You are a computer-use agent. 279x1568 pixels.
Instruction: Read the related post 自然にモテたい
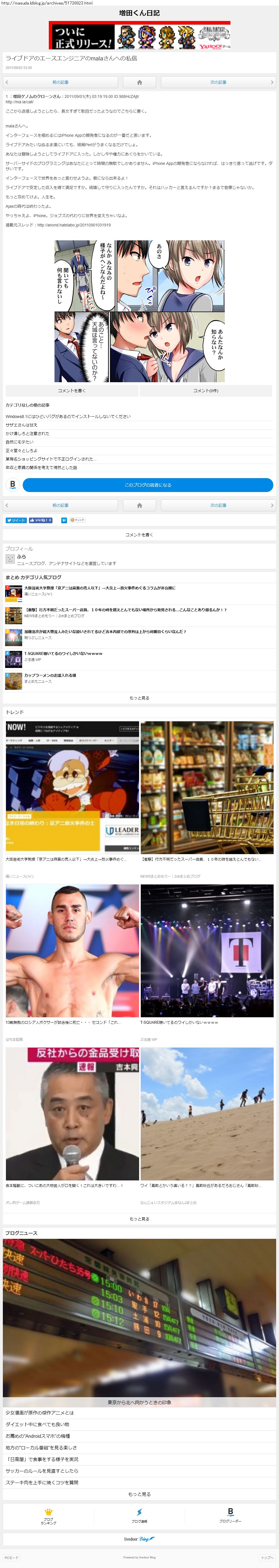pyautogui.click(x=20, y=442)
